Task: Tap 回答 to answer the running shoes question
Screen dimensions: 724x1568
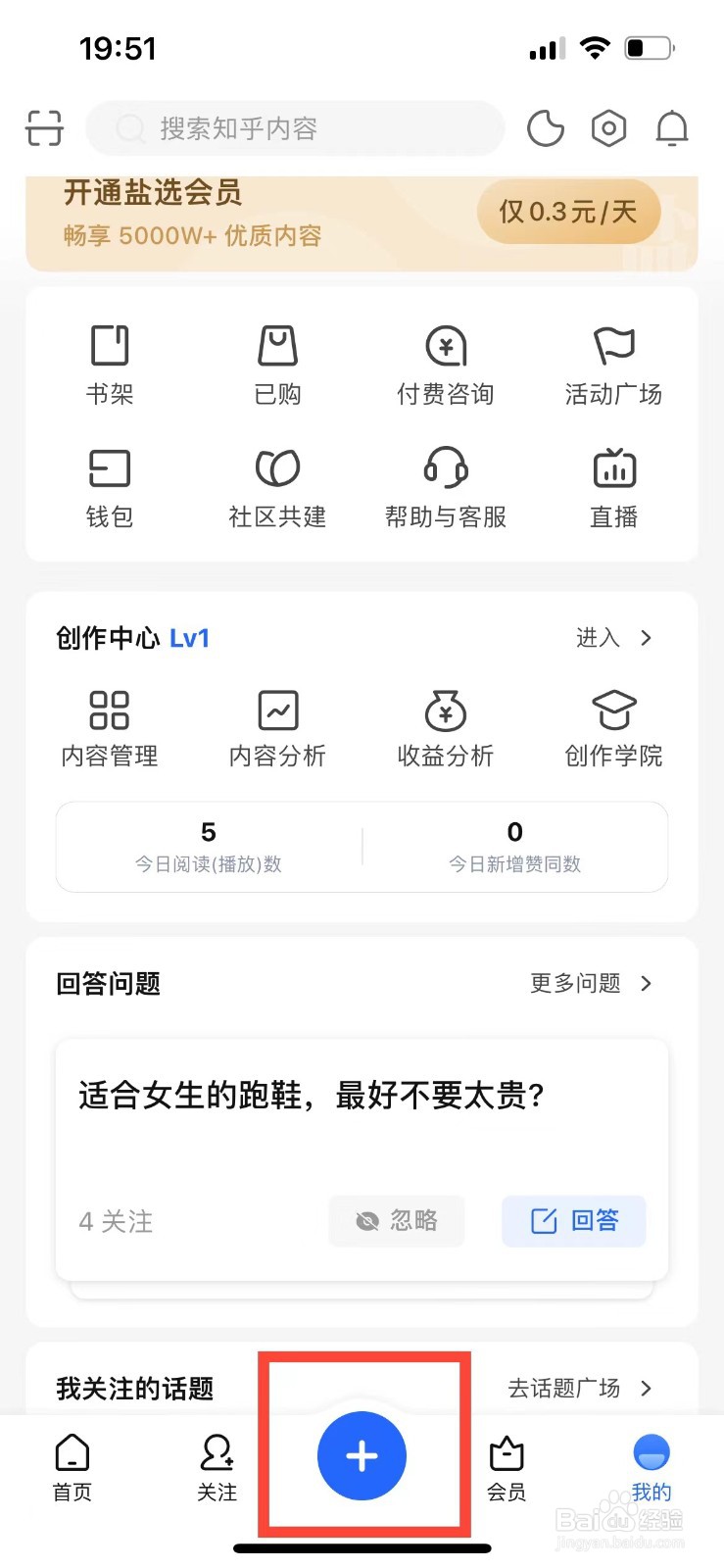Action: point(574,1221)
